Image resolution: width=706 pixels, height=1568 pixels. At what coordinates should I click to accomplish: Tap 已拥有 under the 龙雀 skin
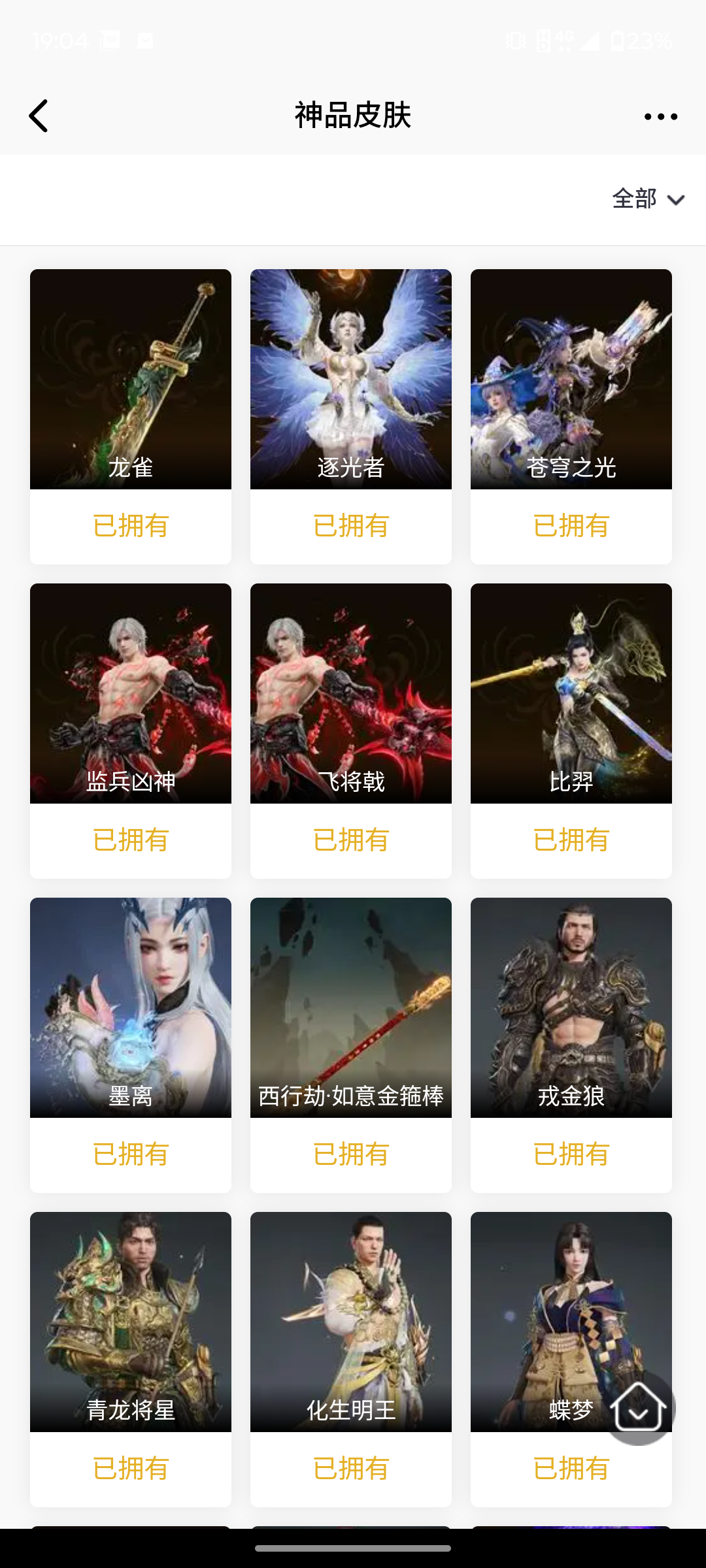(x=130, y=526)
